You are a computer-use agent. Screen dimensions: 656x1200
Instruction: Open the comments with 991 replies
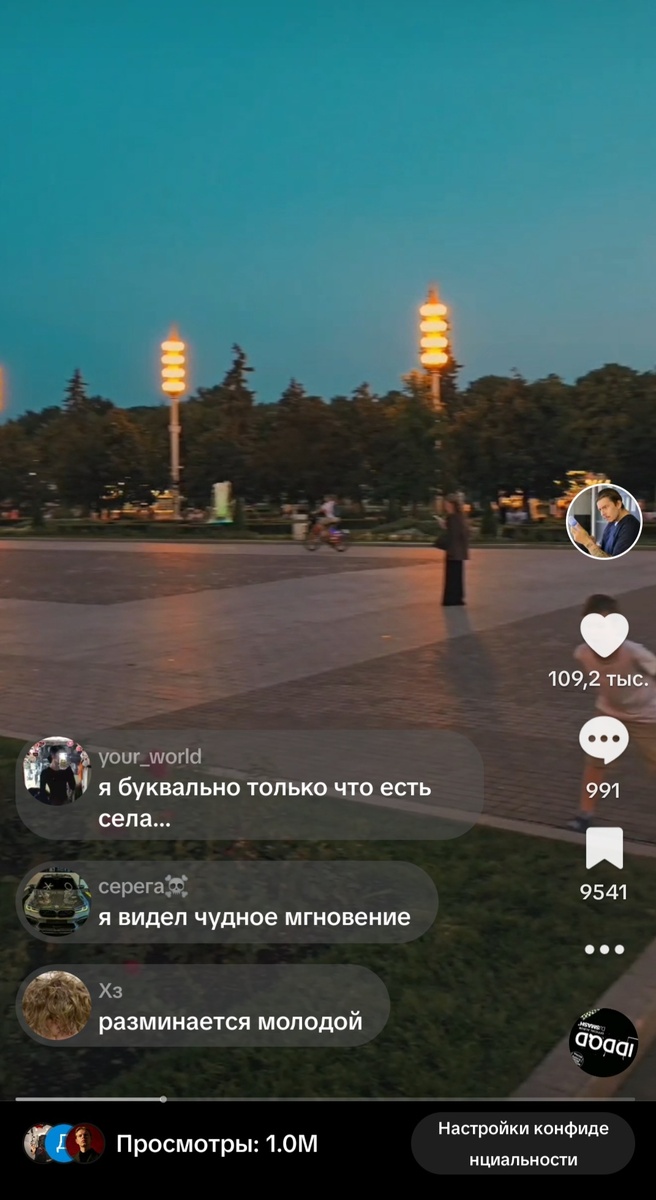point(603,742)
